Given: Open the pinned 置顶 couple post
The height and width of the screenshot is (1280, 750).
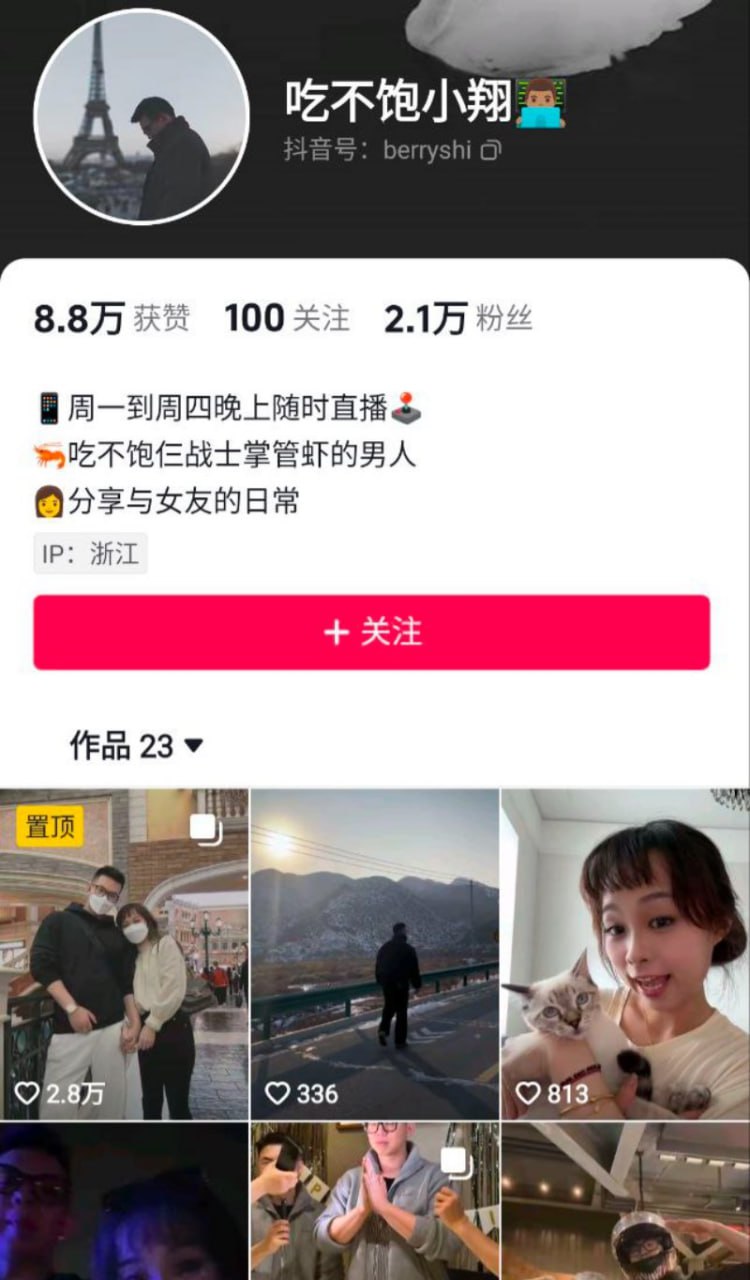Looking at the screenshot, I should point(124,953).
